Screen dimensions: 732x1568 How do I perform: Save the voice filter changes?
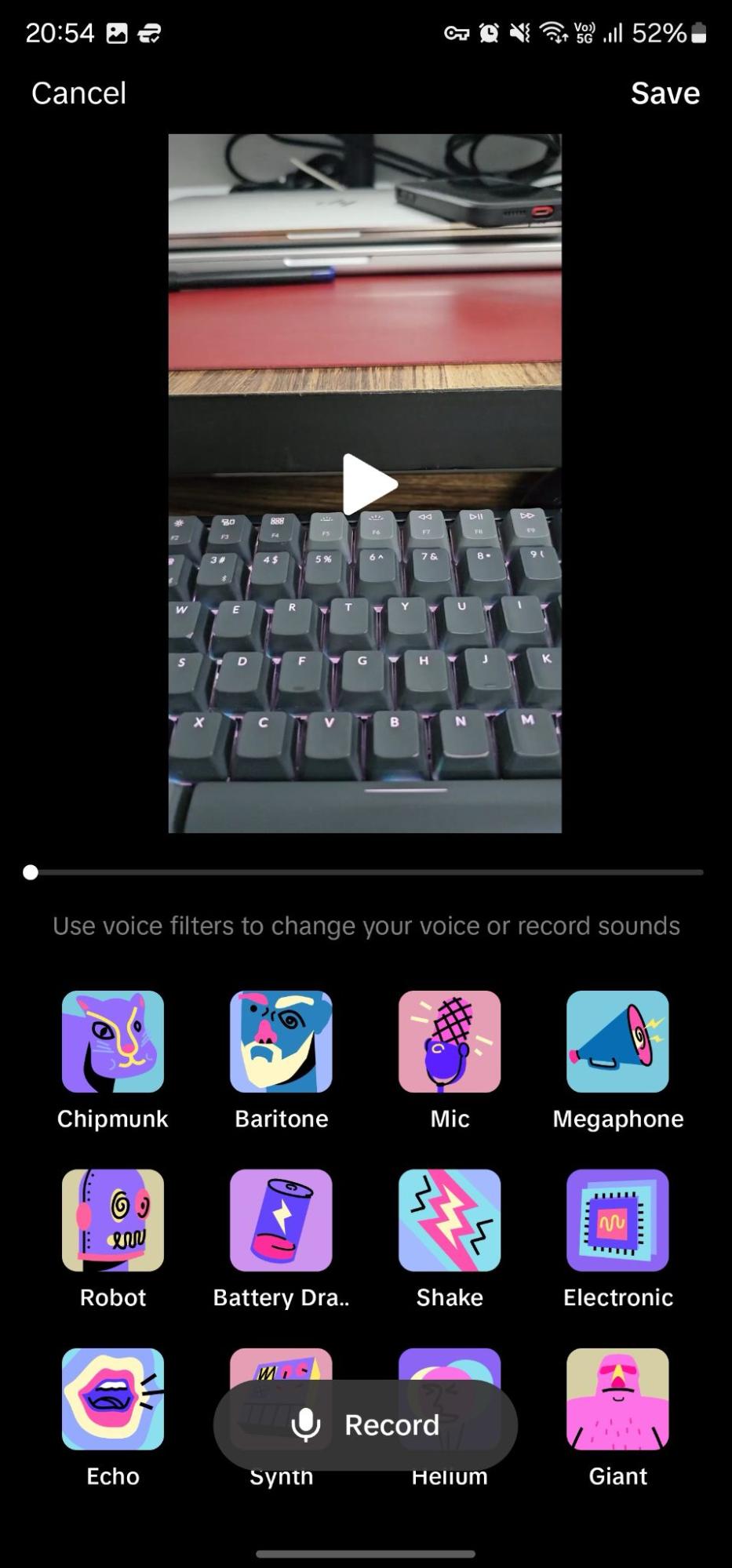point(665,93)
